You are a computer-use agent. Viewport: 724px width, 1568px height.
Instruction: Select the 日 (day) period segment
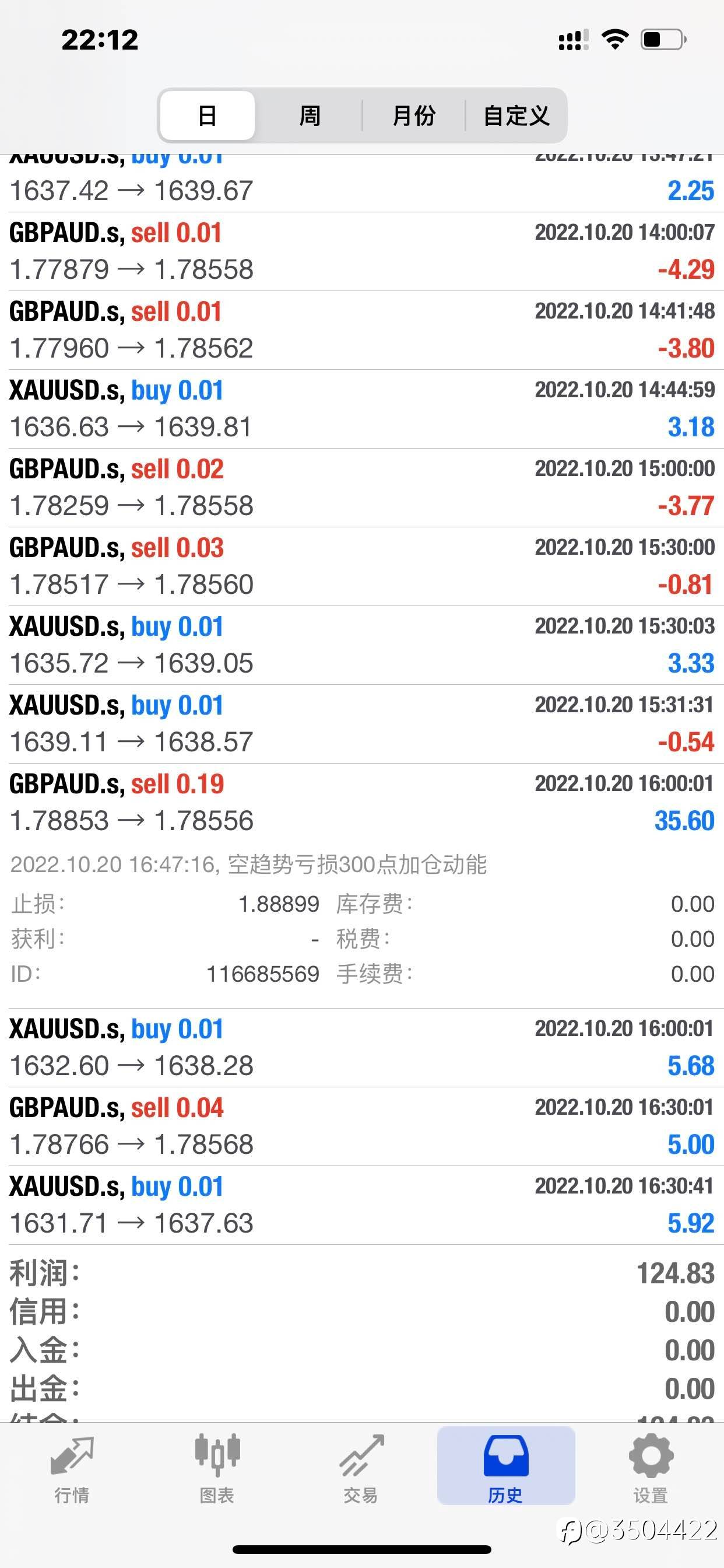pos(208,116)
